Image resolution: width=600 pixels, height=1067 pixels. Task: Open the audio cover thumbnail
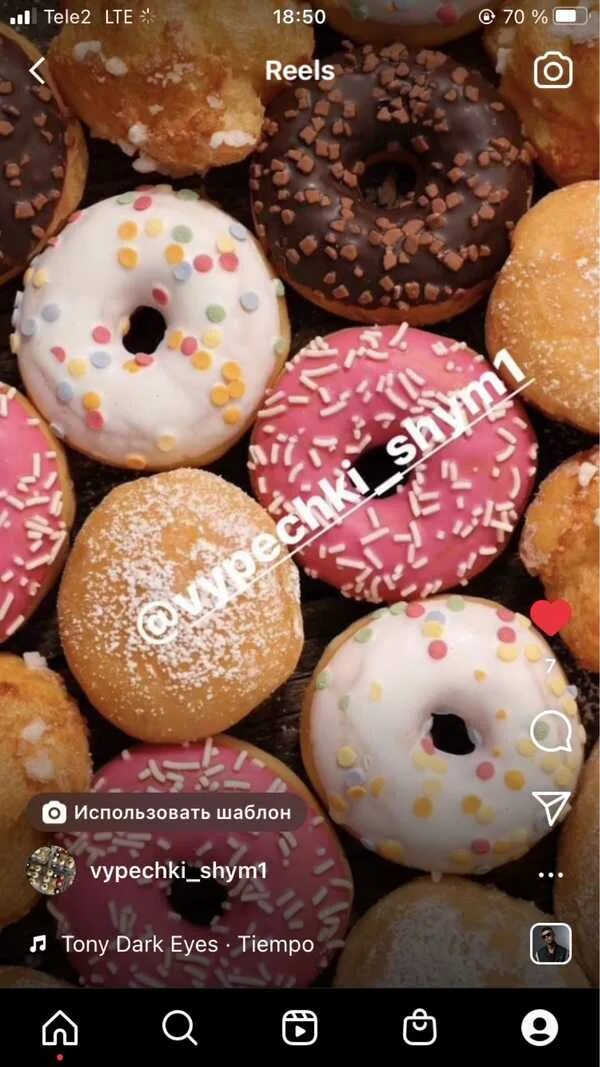click(551, 943)
